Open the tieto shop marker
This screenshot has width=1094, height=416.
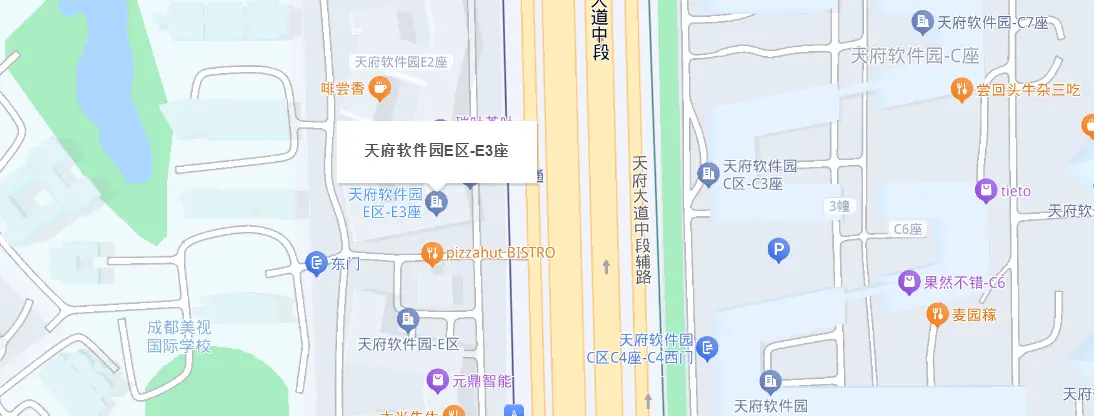(x=986, y=189)
